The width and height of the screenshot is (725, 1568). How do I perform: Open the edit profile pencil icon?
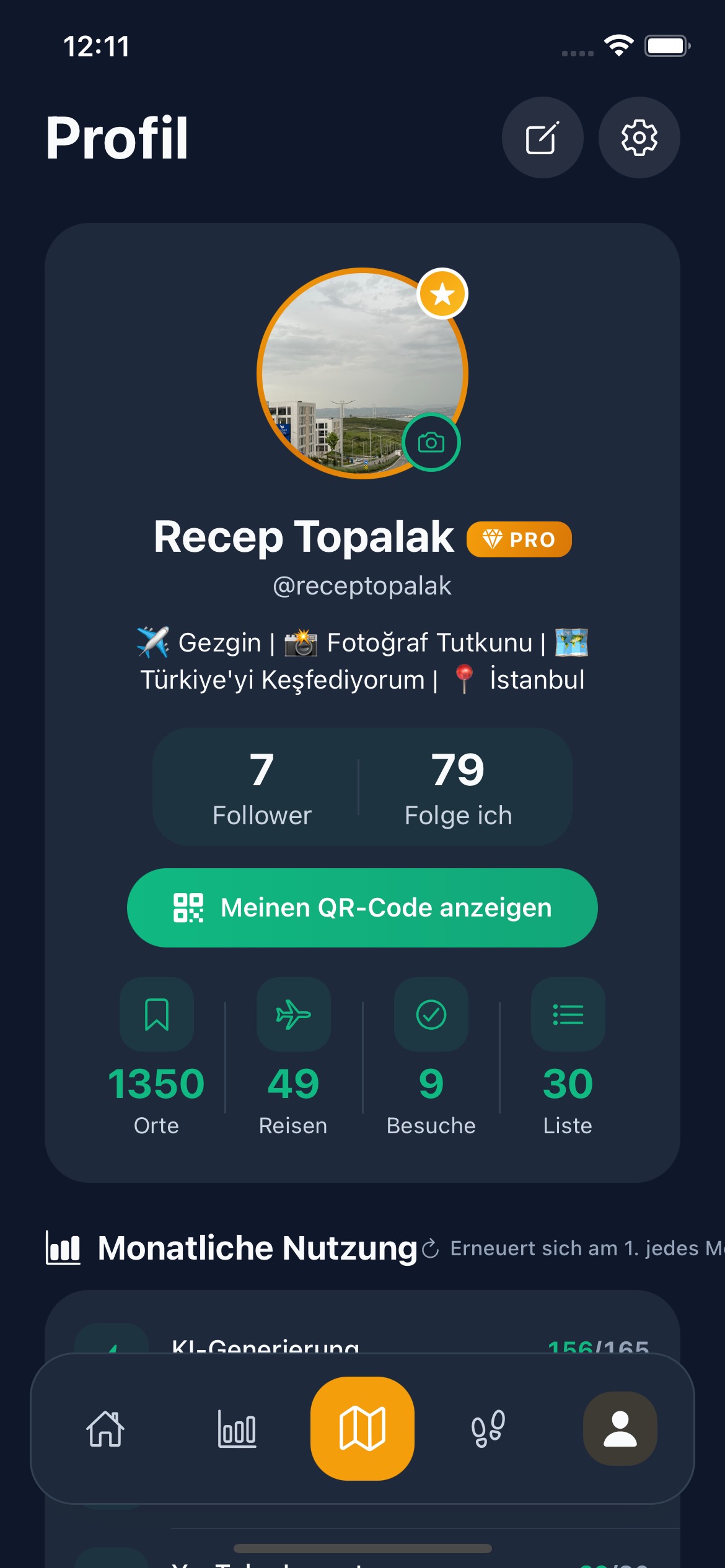coord(542,137)
